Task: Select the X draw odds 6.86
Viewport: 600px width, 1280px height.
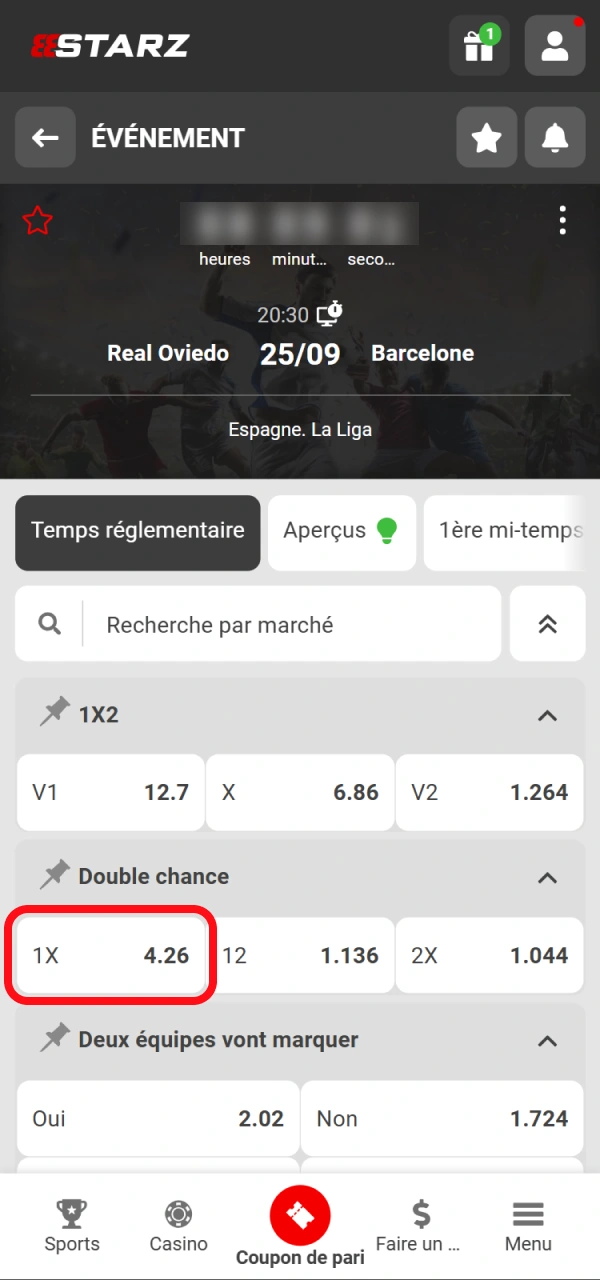Action: (299, 793)
